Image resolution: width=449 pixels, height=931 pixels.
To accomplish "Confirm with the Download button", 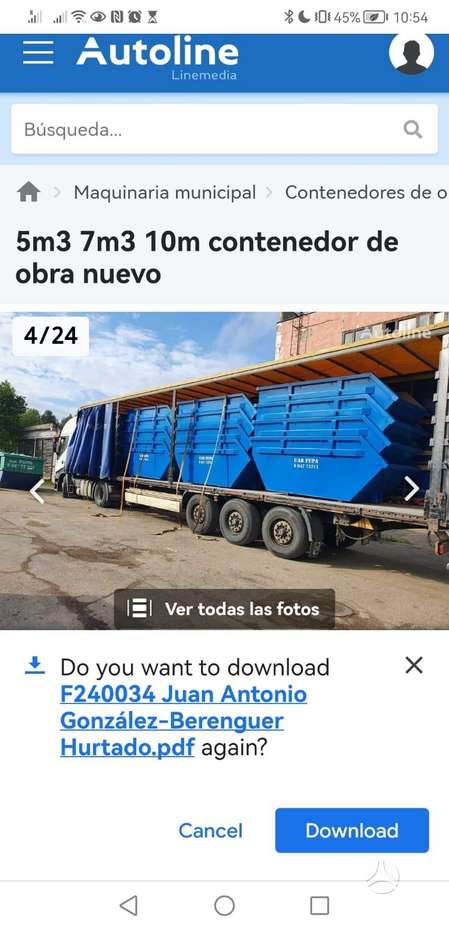I will pos(352,830).
